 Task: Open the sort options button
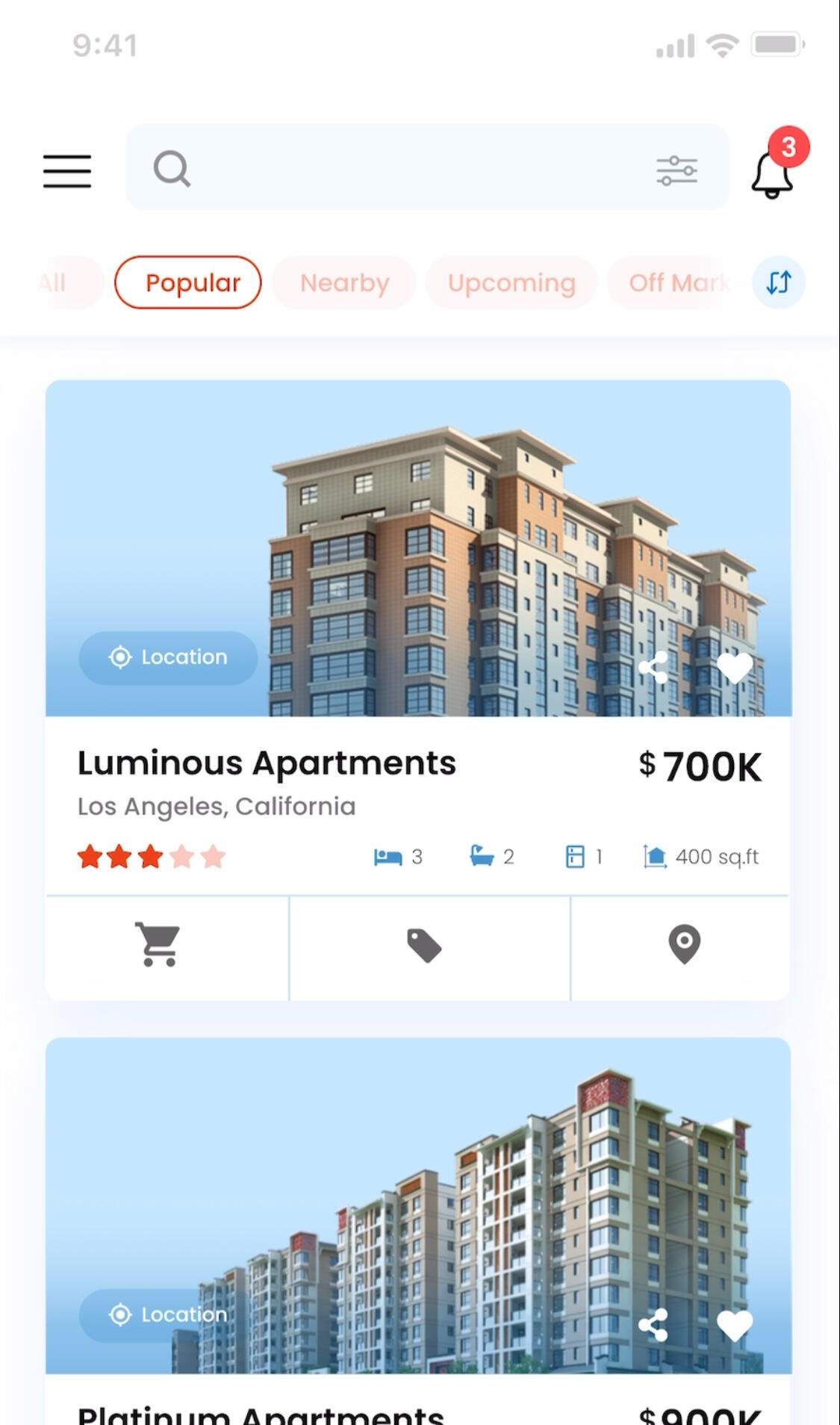pyautogui.click(x=778, y=282)
